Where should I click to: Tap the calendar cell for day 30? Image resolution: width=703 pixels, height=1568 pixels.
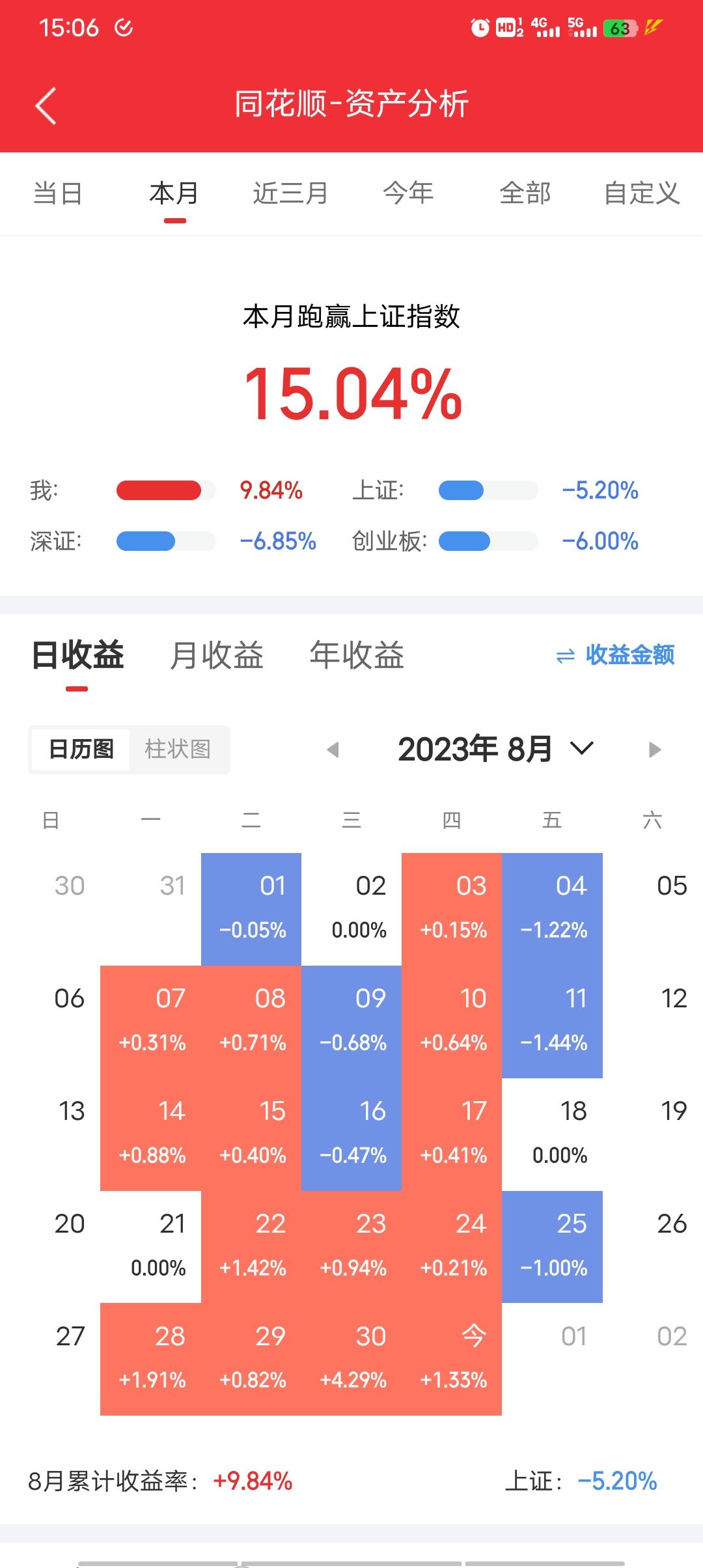351,1359
